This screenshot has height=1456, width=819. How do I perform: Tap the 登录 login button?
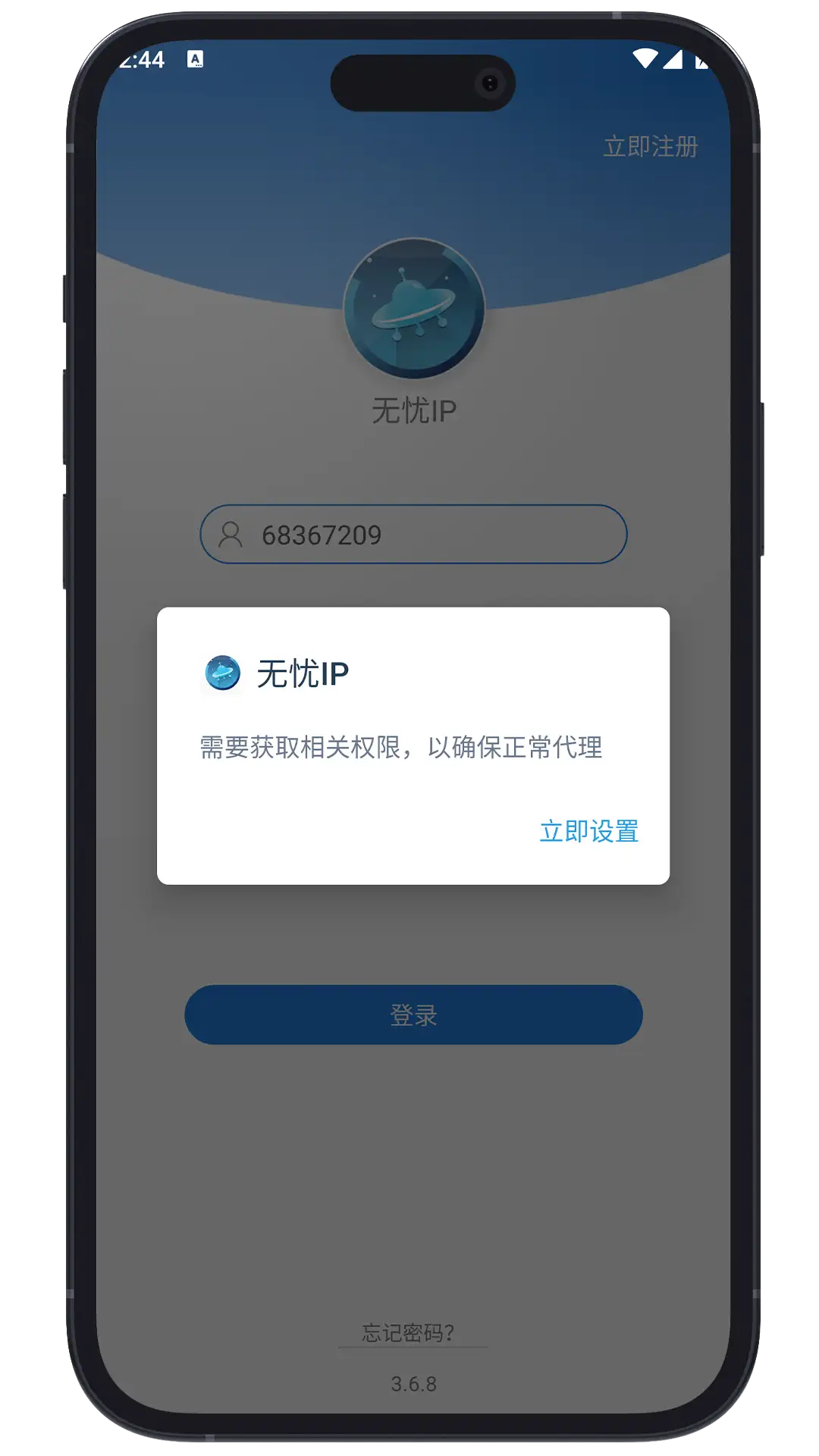pos(413,1015)
